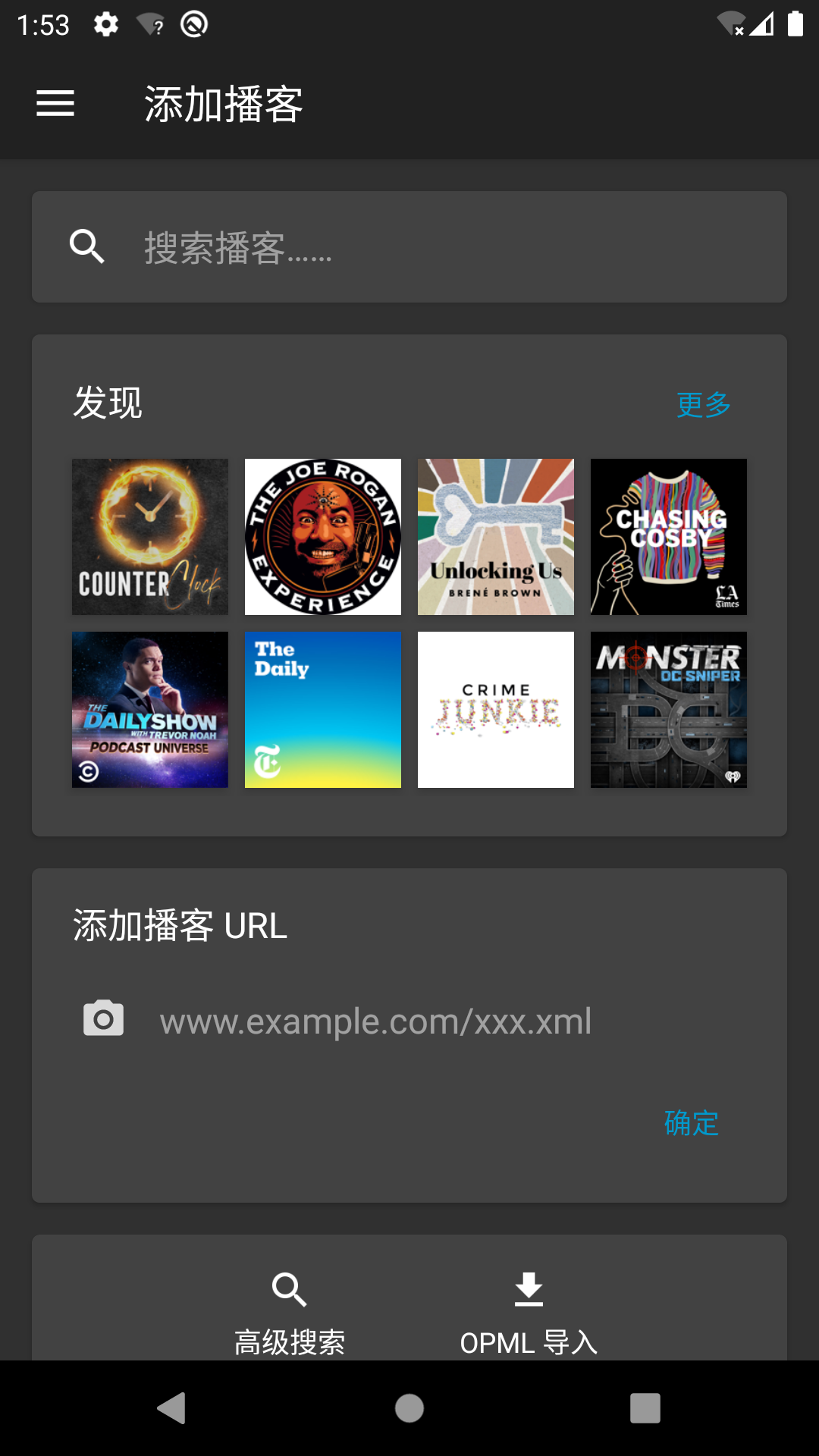Confirm the URL with 确定
The image size is (819, 1456).
[x=691, y=1123]
